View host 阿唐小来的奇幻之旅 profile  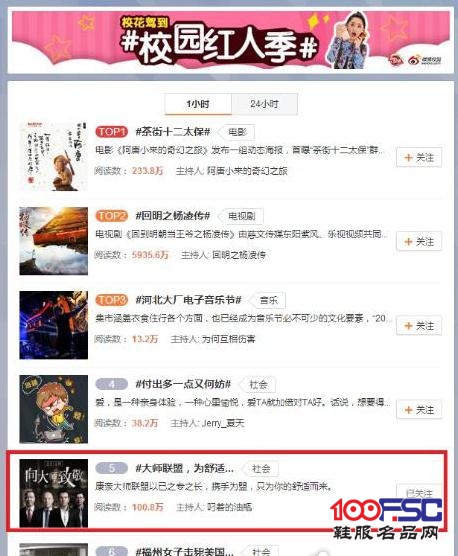[x=247, y=171]
